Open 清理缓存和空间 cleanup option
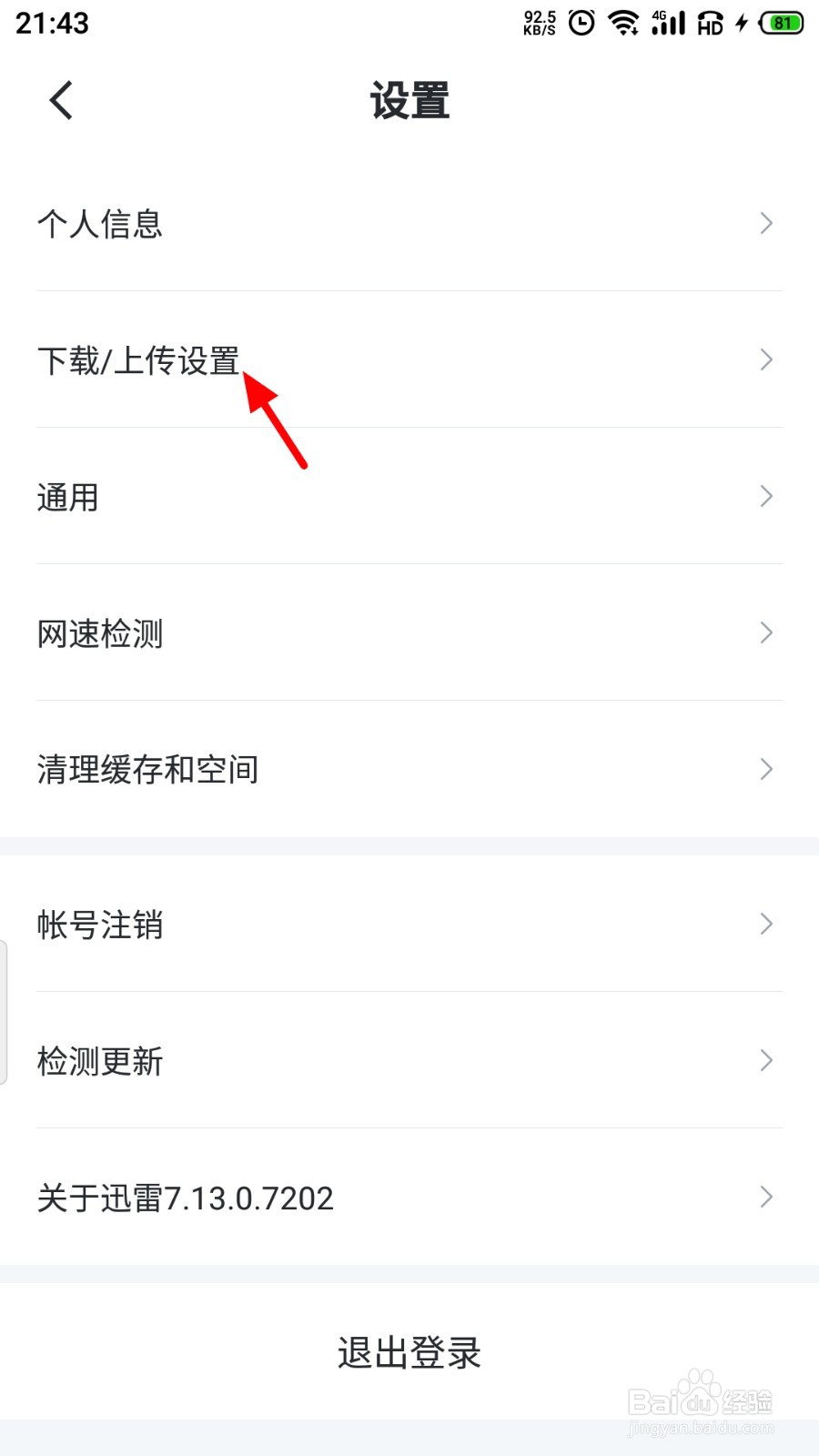The image size is (819, 1456). (148, 769)
